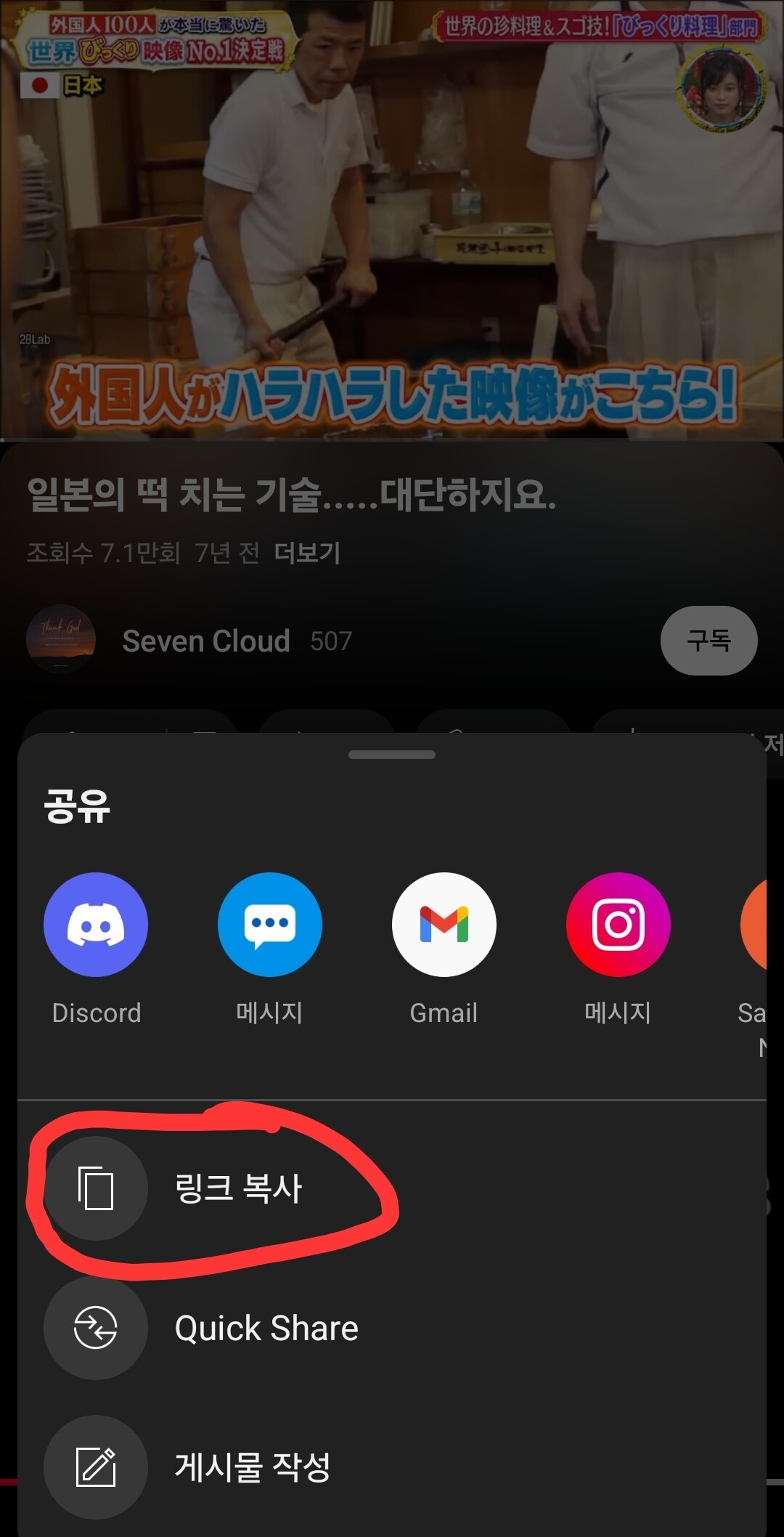The image size is (784, 1537).
Task: Subscribe with the 구독 button
Action: coord(709,641)
